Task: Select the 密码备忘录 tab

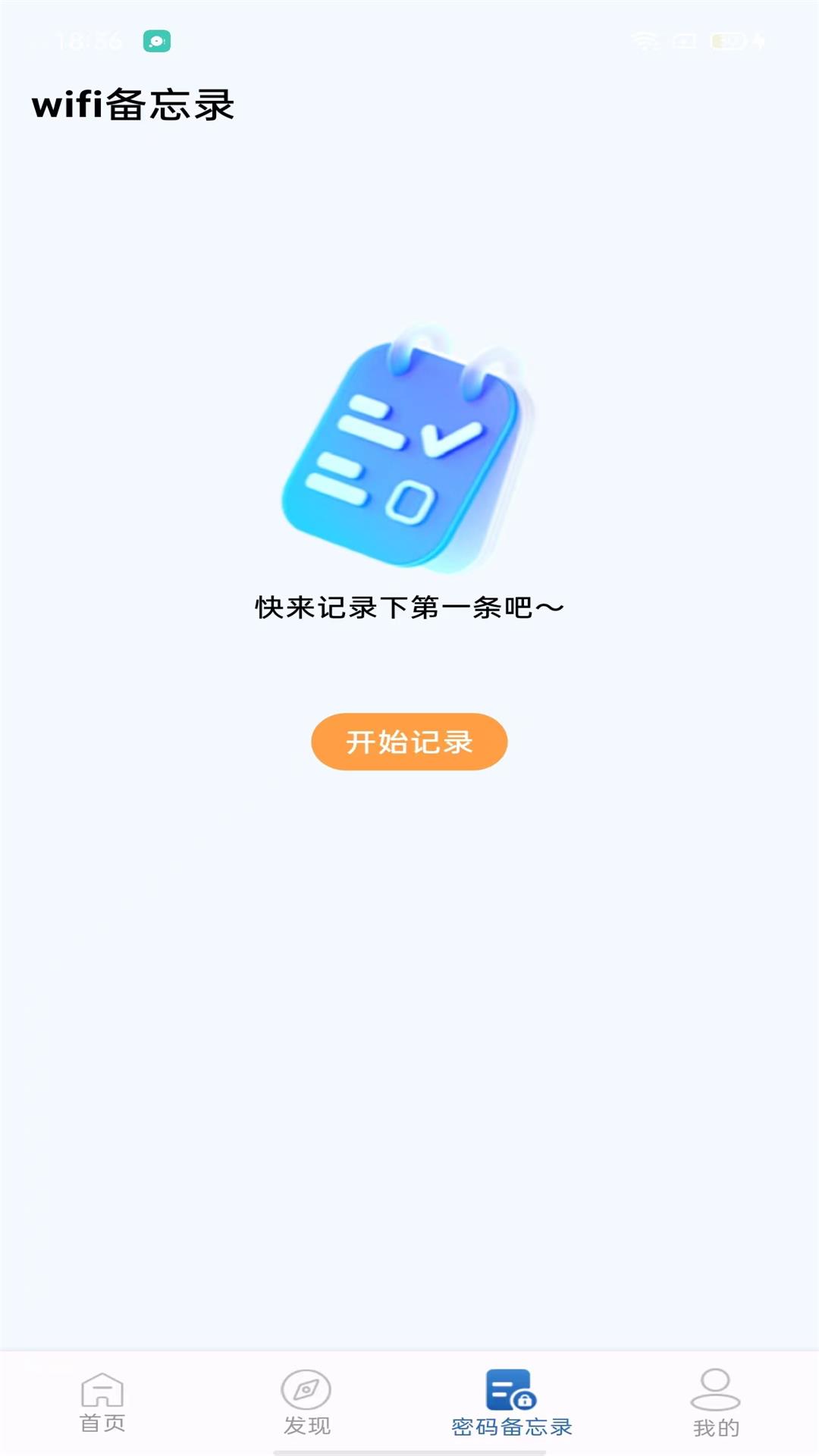Action: pyautogui.click(x=511, y=1402)
